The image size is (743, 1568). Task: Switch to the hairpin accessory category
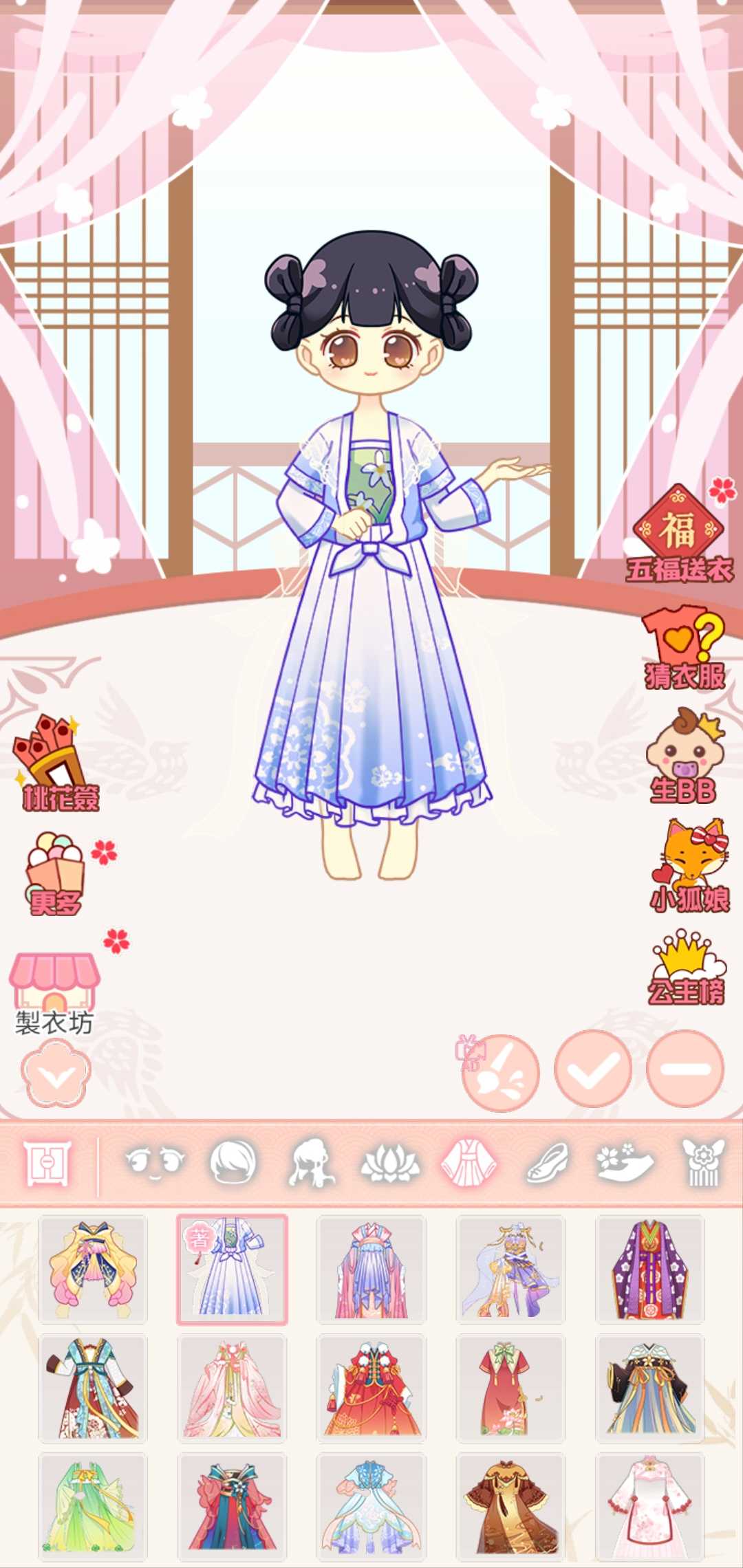click(702, 1163)
